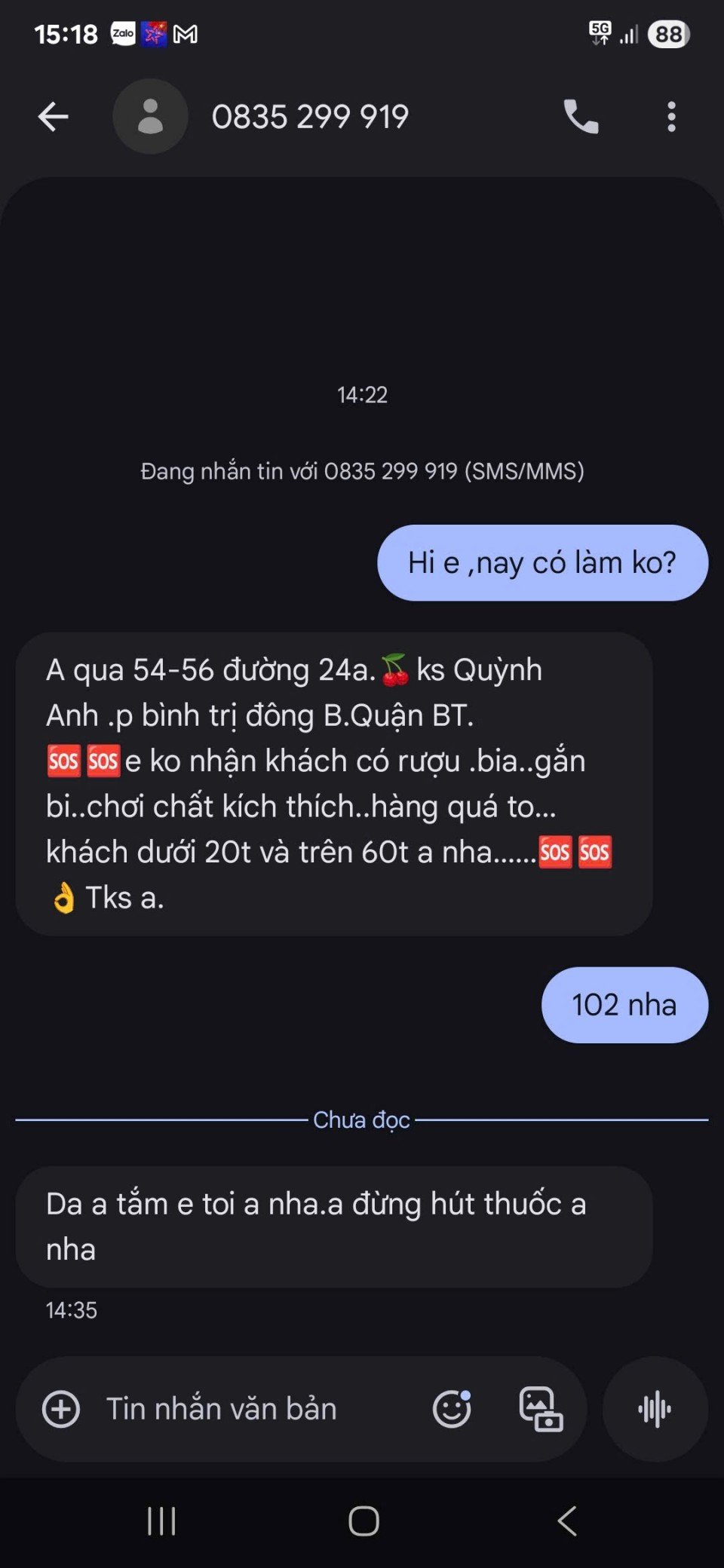Go to the home screen
The image size is (724, 1568).
tap(364, 1521)
